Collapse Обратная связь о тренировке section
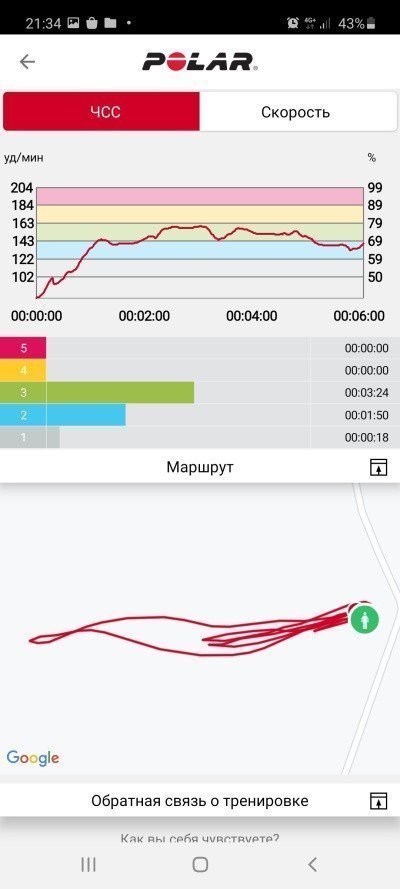400x889 pixels. point(378,801)
